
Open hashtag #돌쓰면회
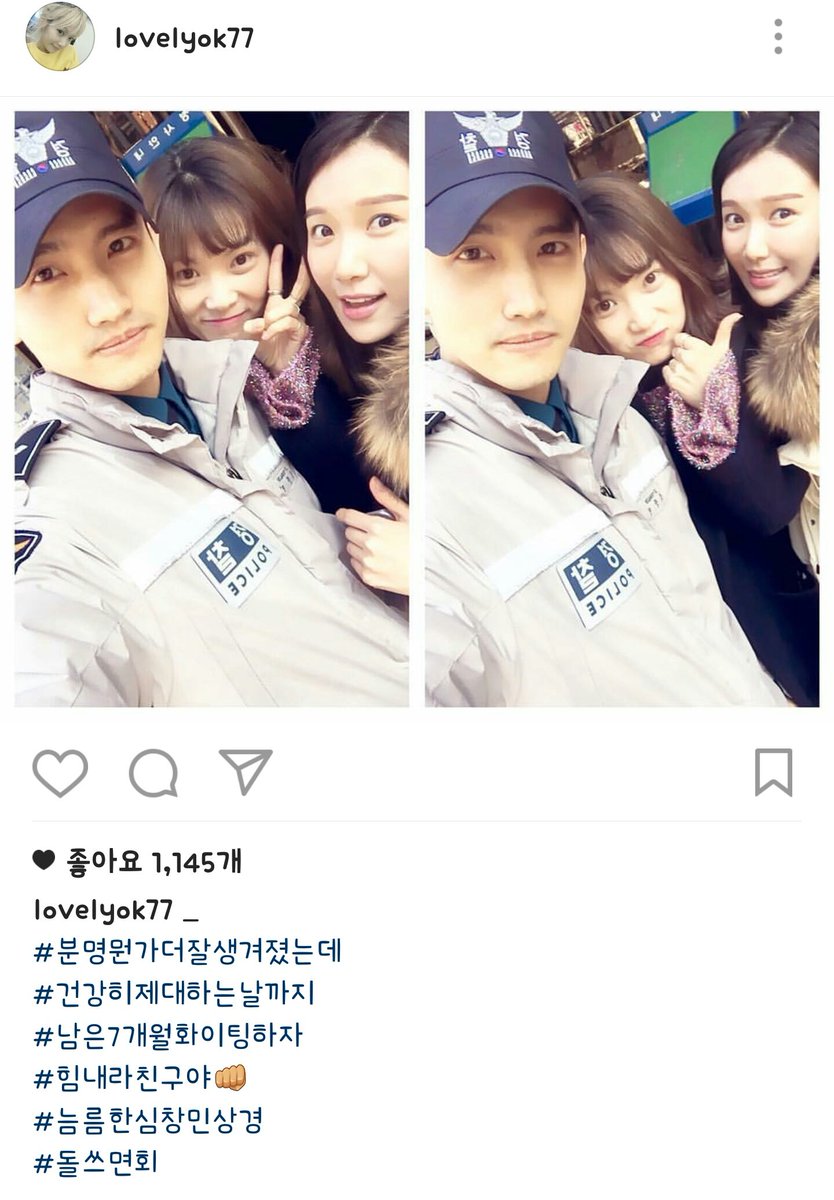point(96,1163)
